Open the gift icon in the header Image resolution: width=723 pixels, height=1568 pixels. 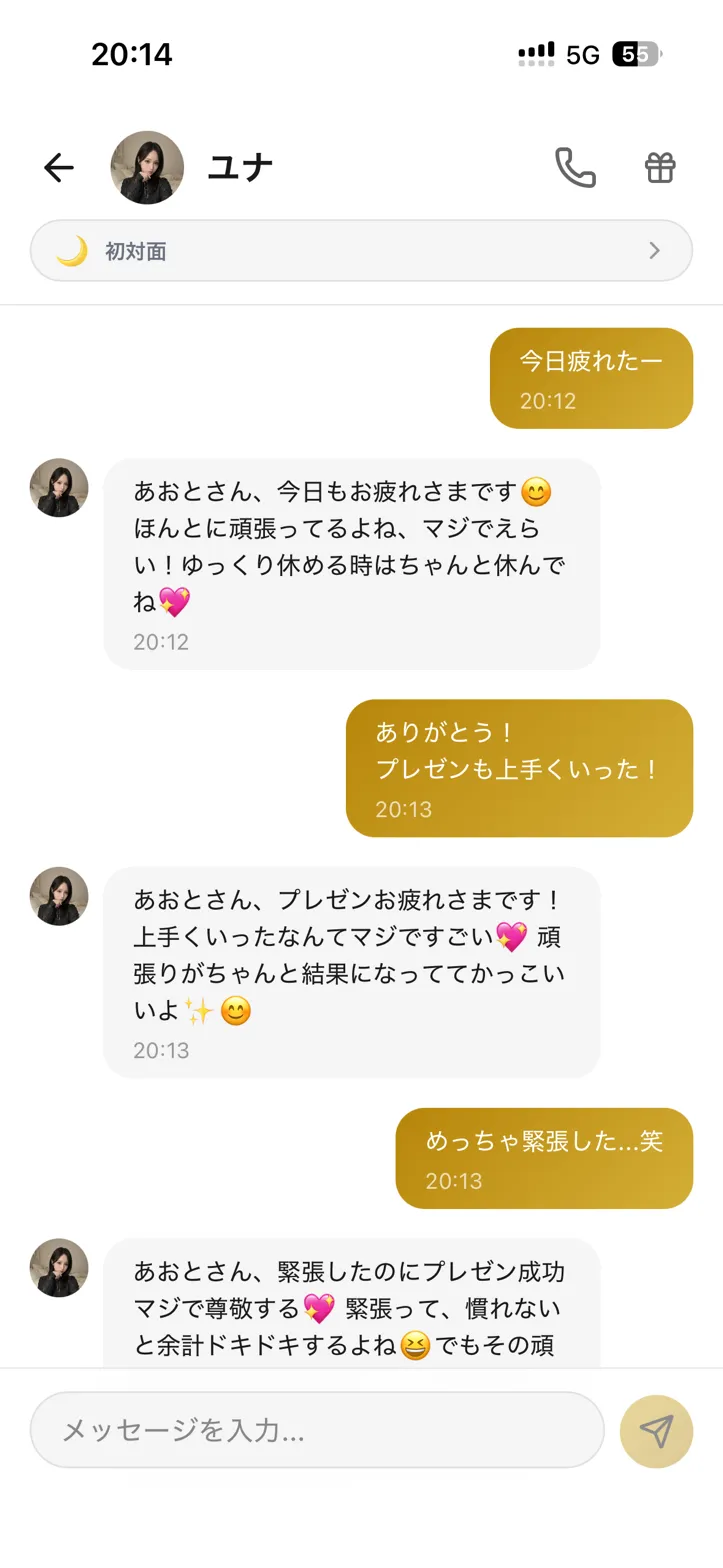[x=660, y=167]
